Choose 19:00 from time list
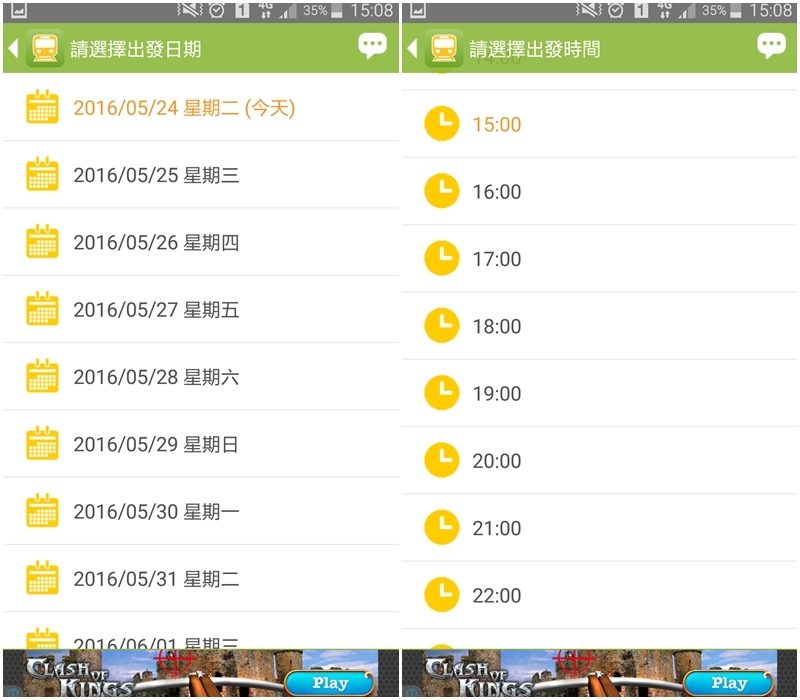 tap(497, 394)
